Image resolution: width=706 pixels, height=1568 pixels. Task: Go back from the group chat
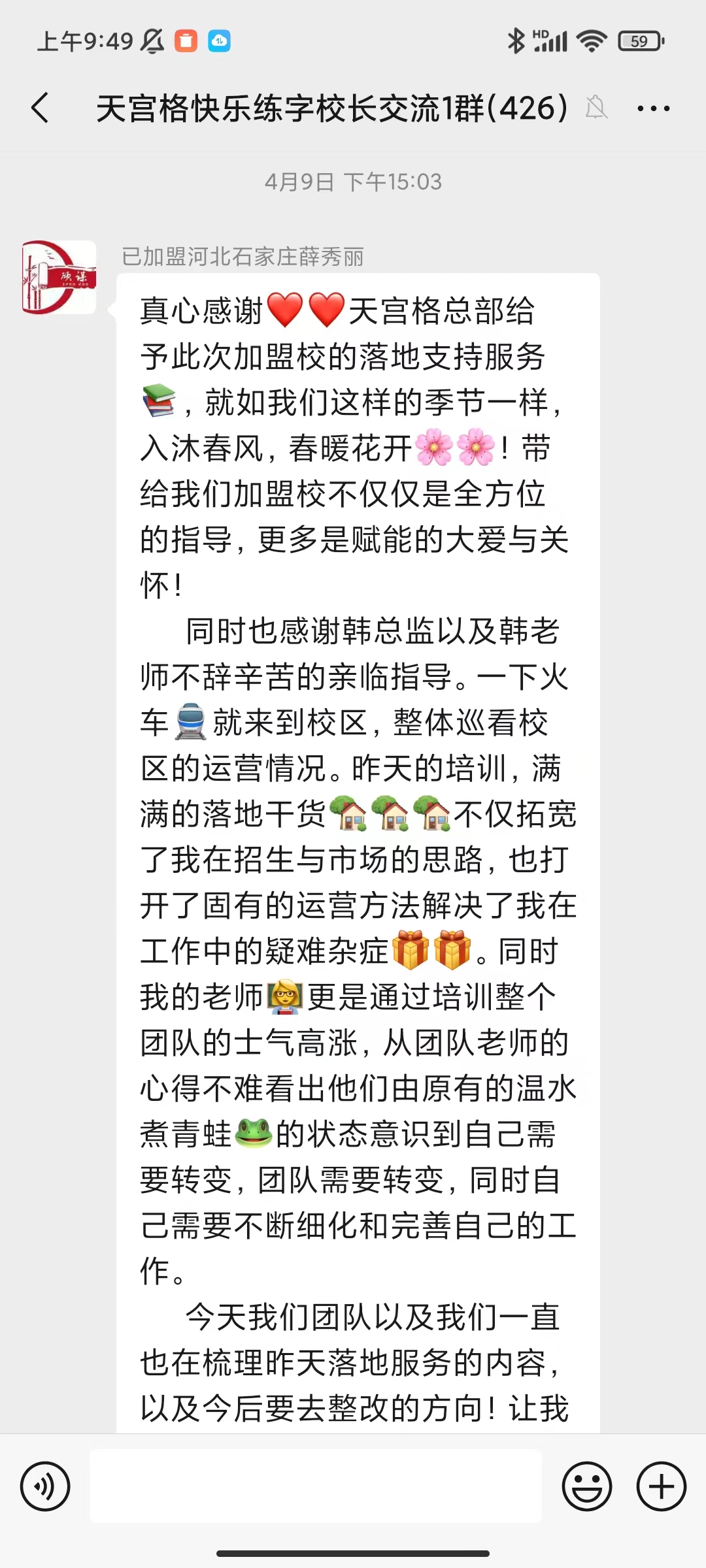41,108
